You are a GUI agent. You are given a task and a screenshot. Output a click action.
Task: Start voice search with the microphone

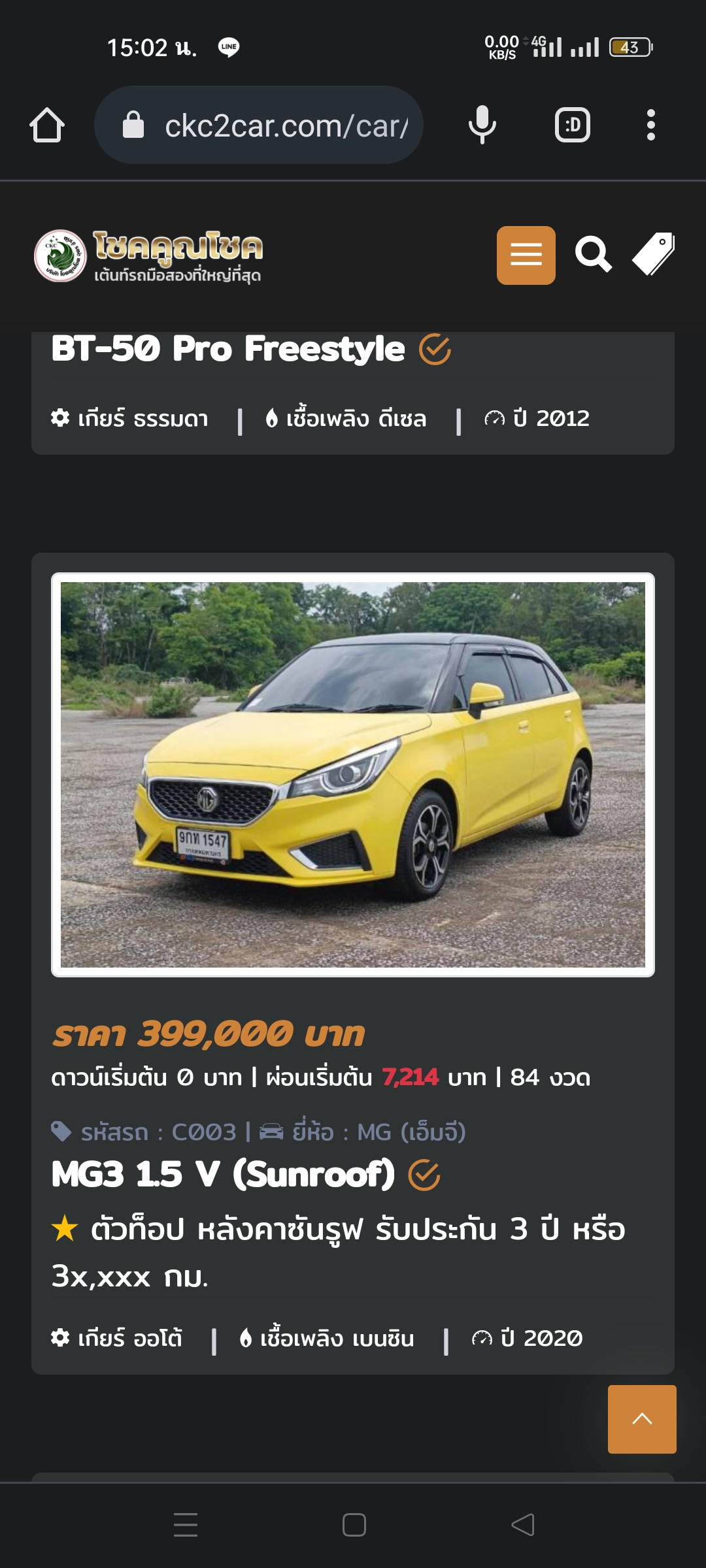(482, 125)
